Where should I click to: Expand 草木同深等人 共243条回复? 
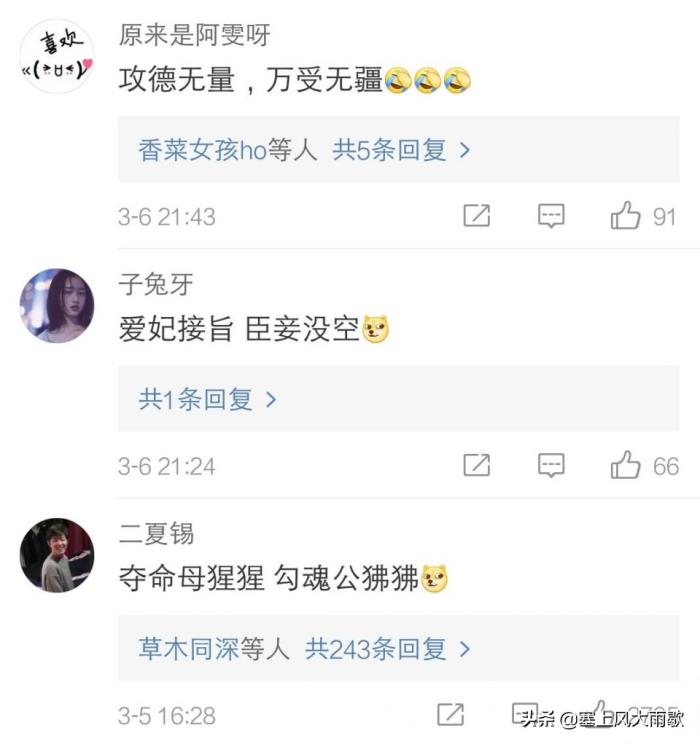[304, 649]
